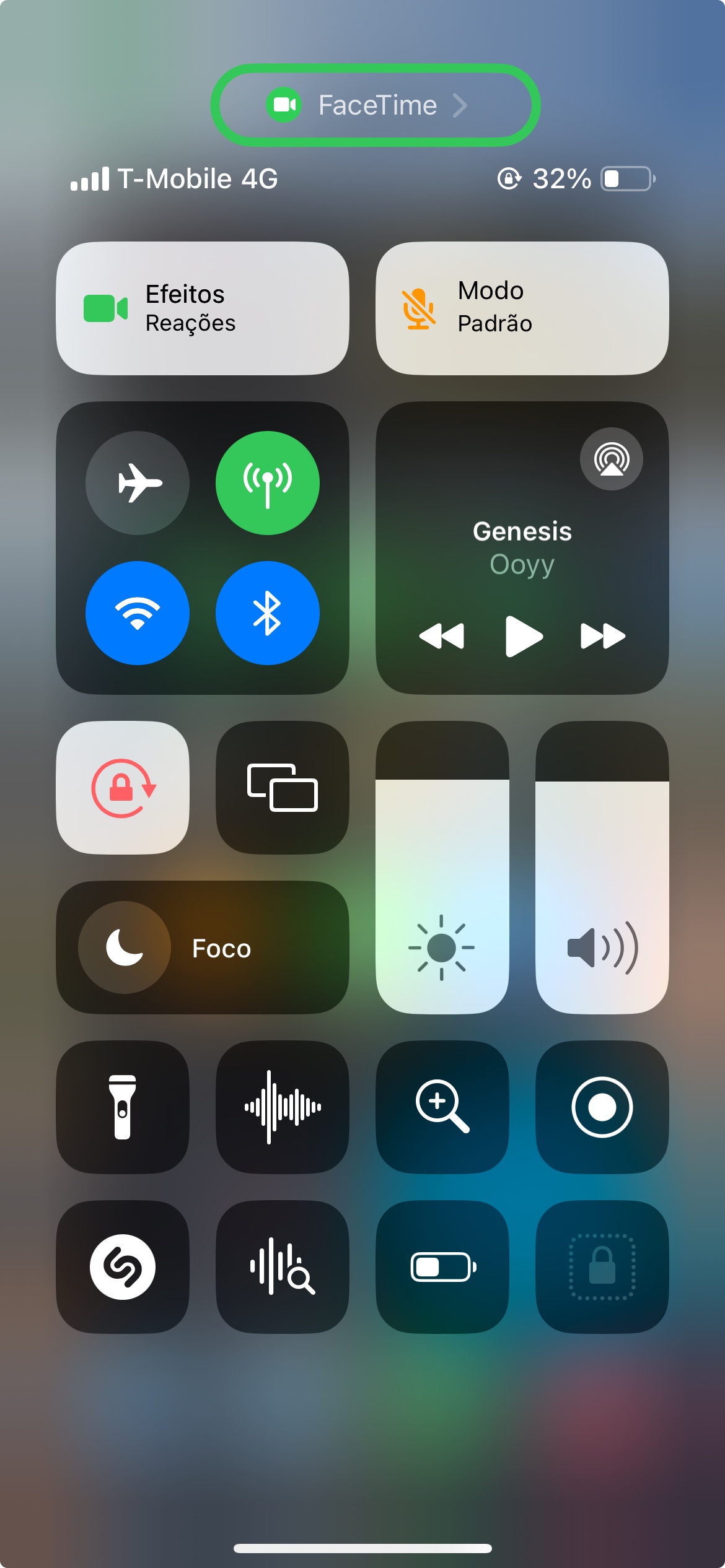
Task: Play the track Genesis
Action: pos(523,635)
